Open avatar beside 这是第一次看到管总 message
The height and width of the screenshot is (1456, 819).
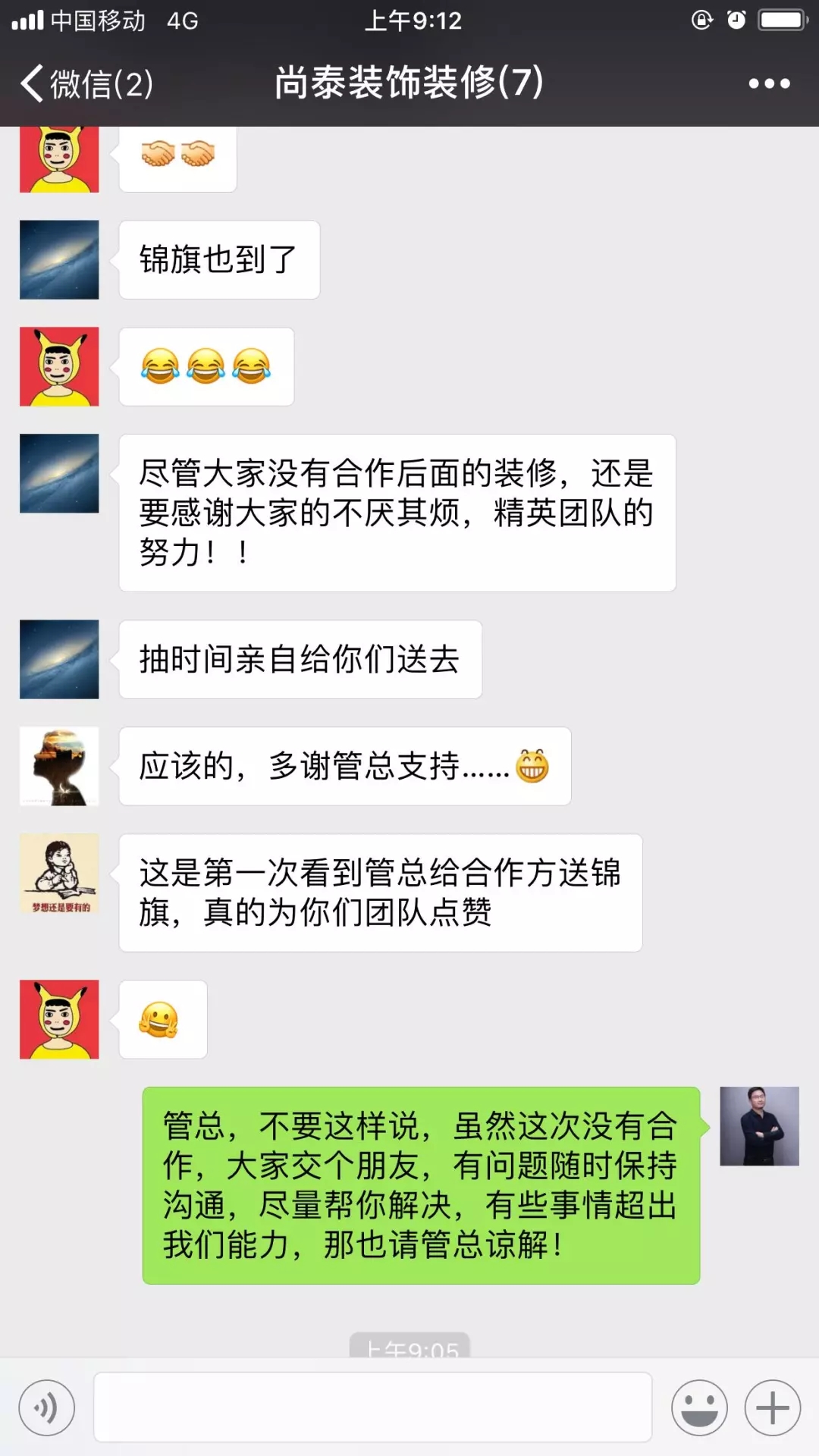pos(59,874)
